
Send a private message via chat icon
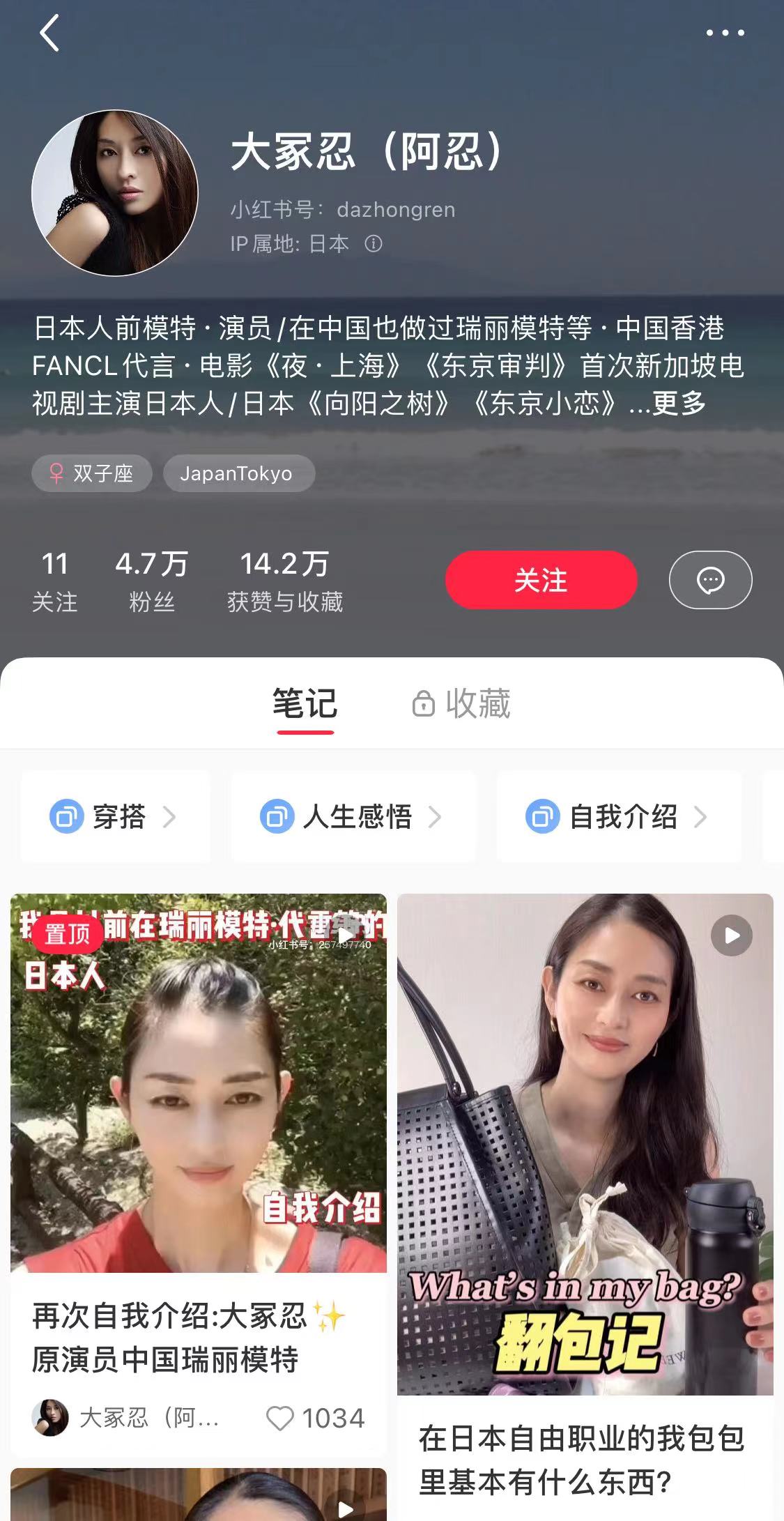click(710, 580)
